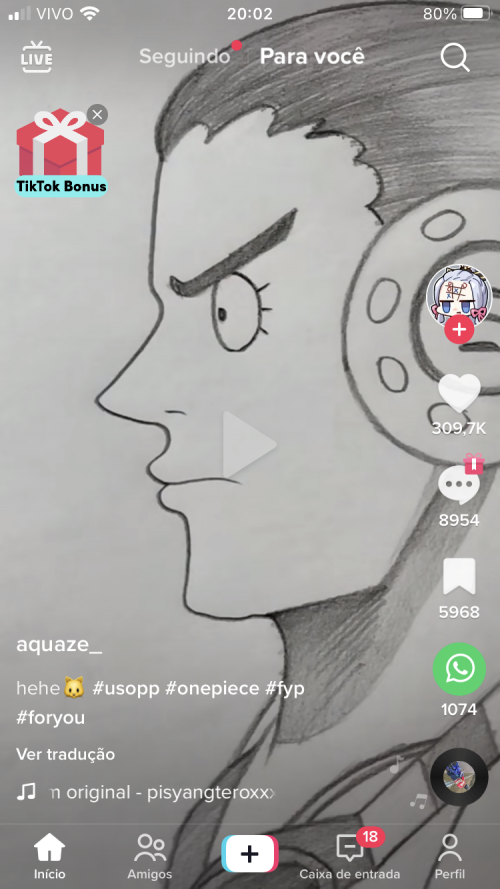Open the TikTok Bonus gift

pos(61,152)
